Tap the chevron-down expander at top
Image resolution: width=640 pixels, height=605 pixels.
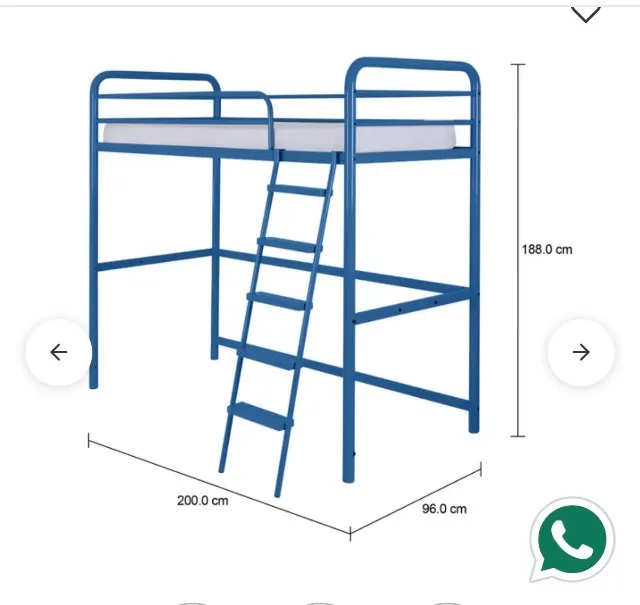586,15
